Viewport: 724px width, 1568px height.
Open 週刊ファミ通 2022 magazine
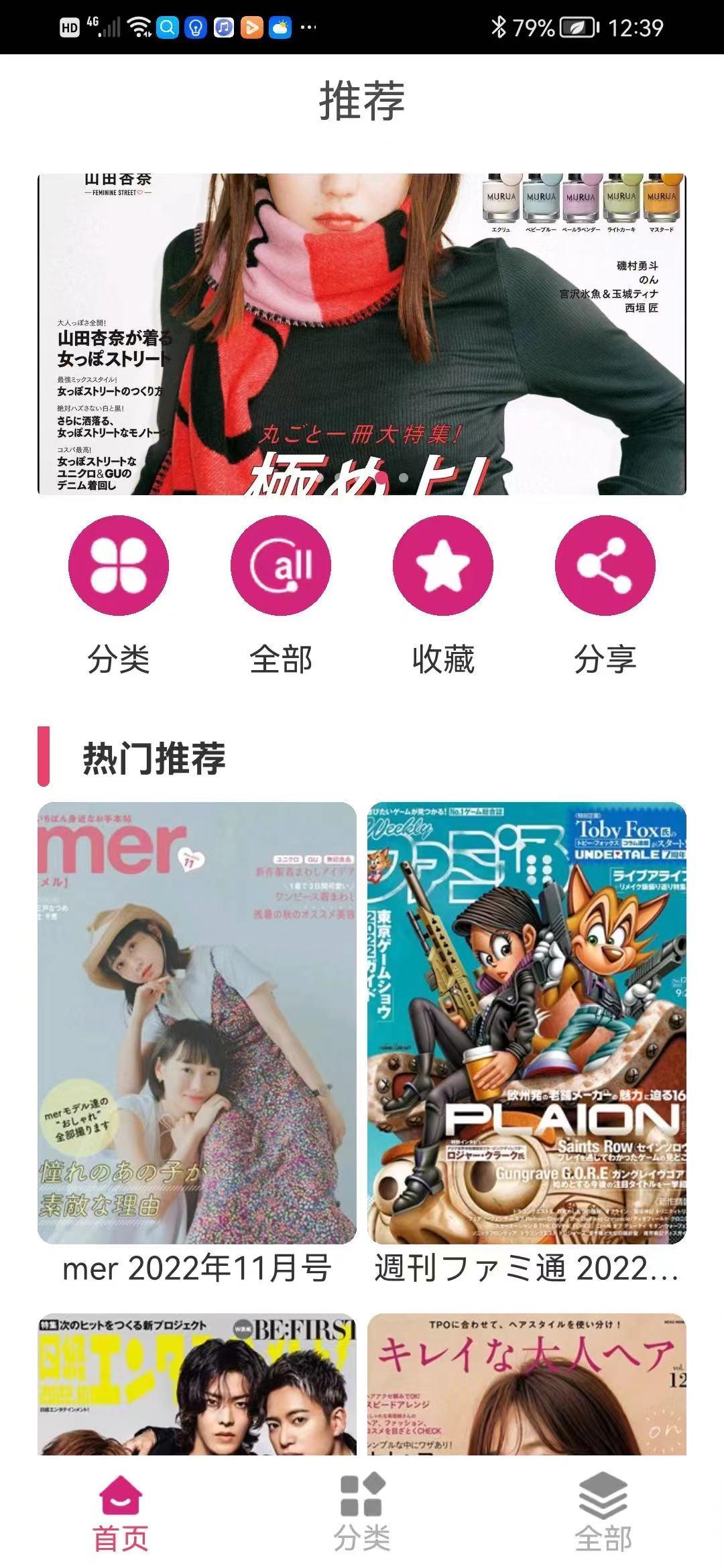click(x=527, y=1023)
